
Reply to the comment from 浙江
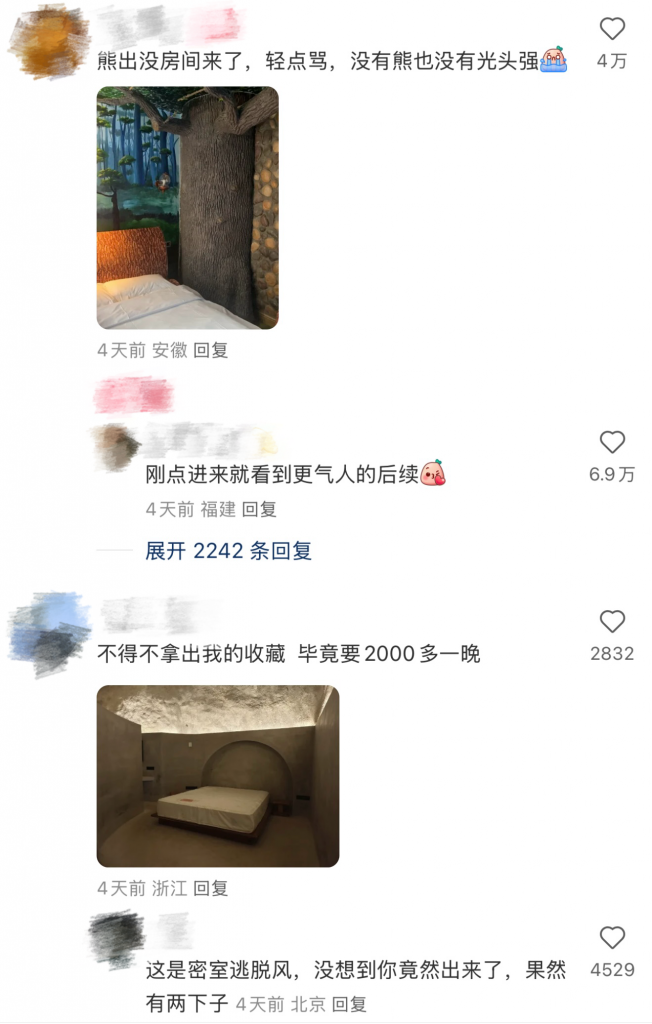211,888
